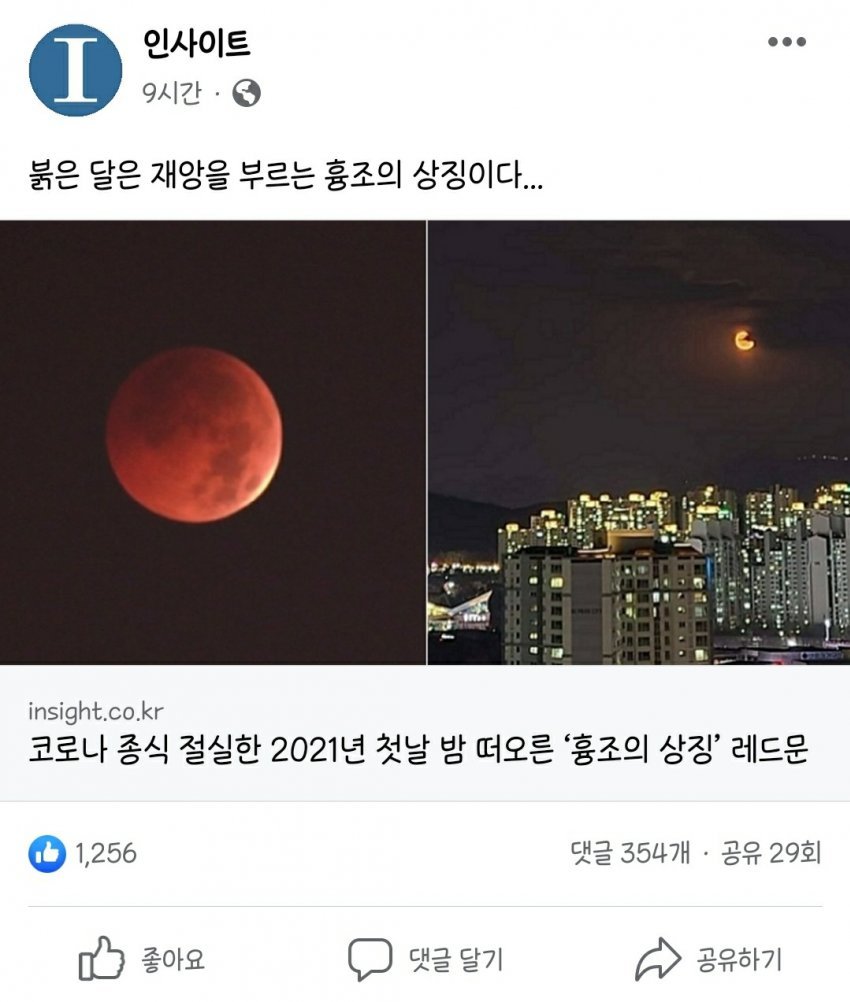Write a comment via 댓글 달기

(x=425, y=960)
